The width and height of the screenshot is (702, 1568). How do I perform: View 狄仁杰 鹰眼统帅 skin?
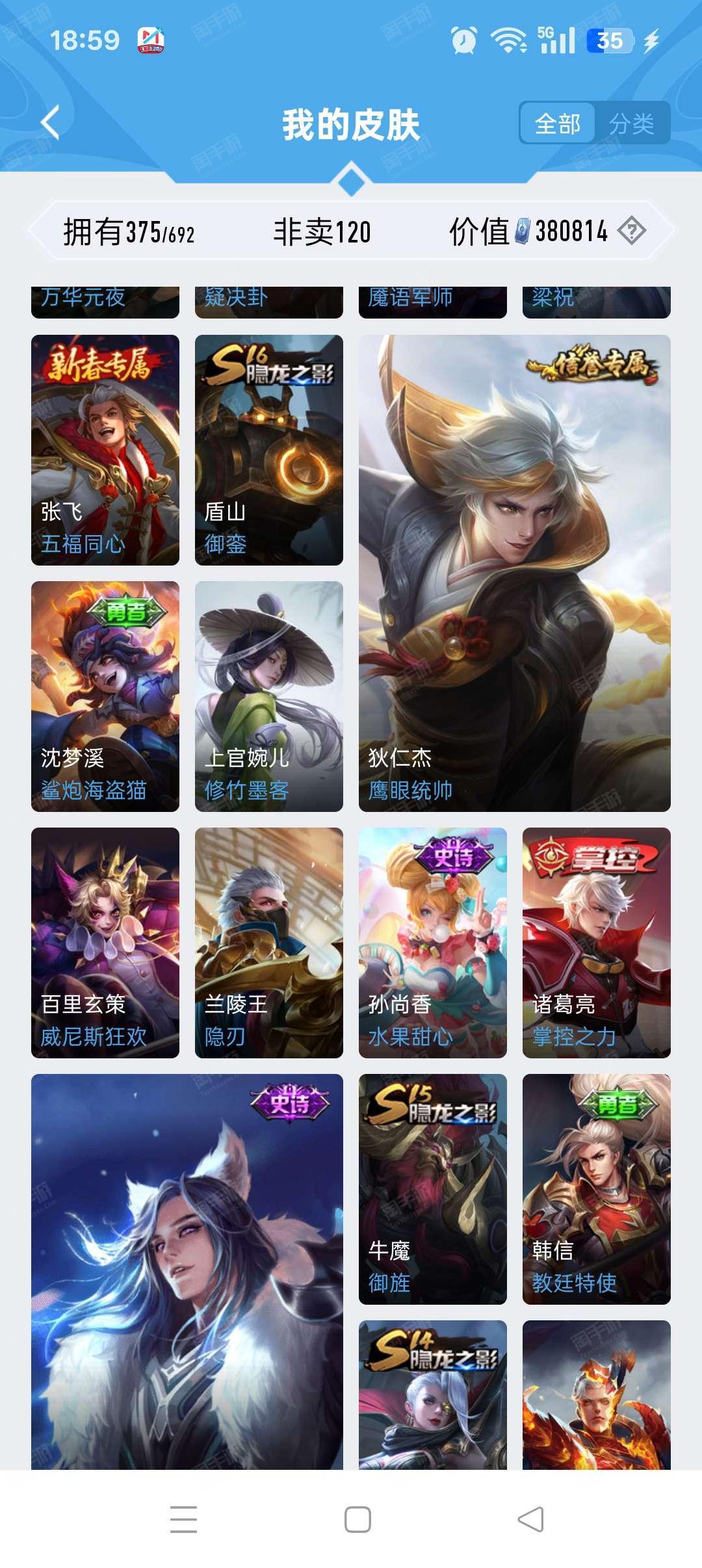coord(514,573)
